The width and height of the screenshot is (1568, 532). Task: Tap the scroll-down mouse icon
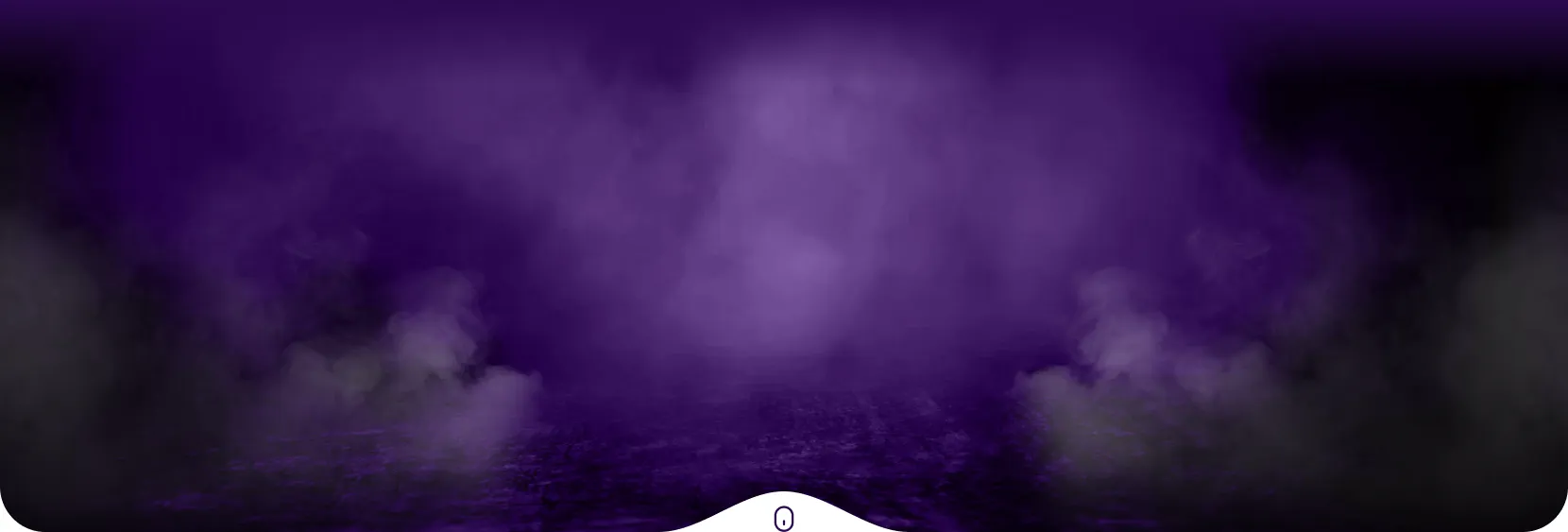783,519
